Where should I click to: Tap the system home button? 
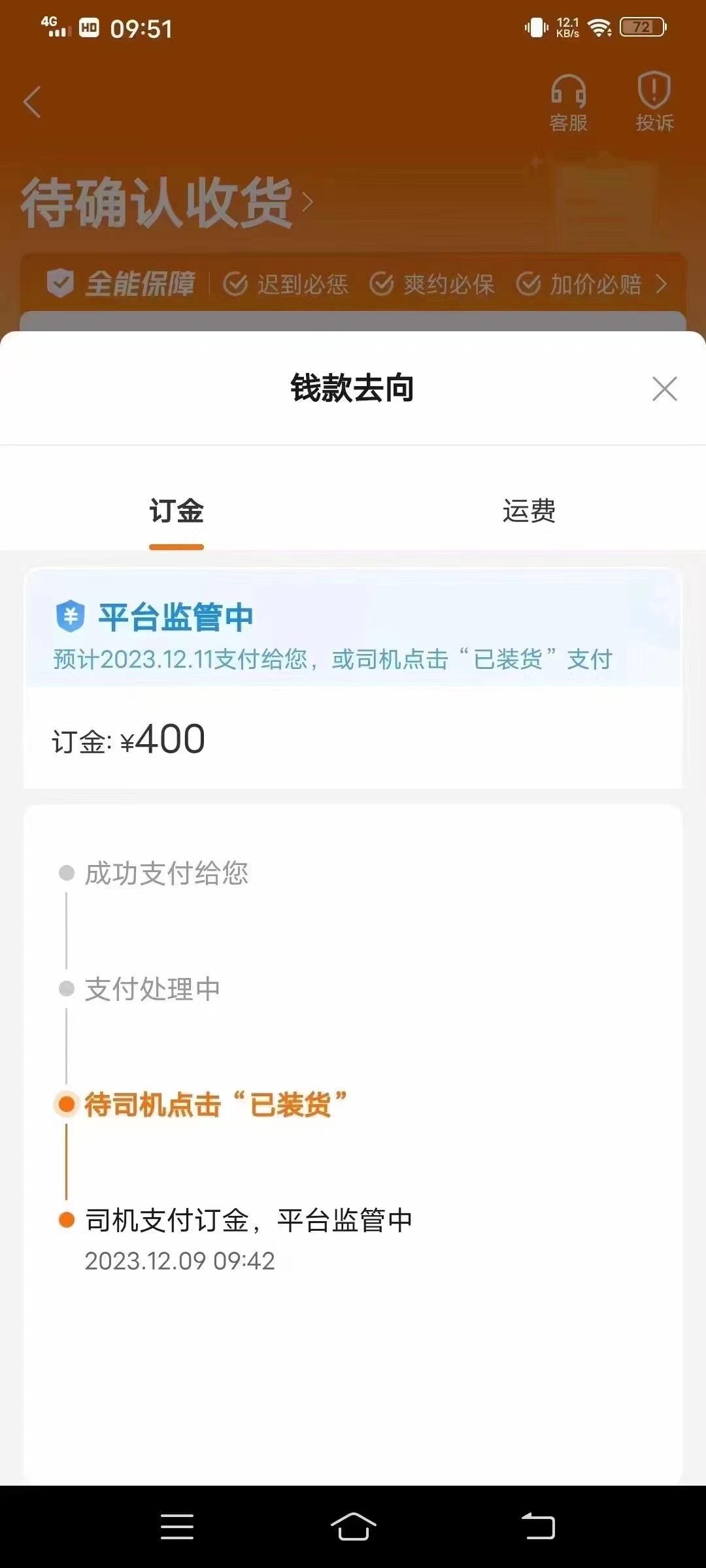pos(353,1526)
